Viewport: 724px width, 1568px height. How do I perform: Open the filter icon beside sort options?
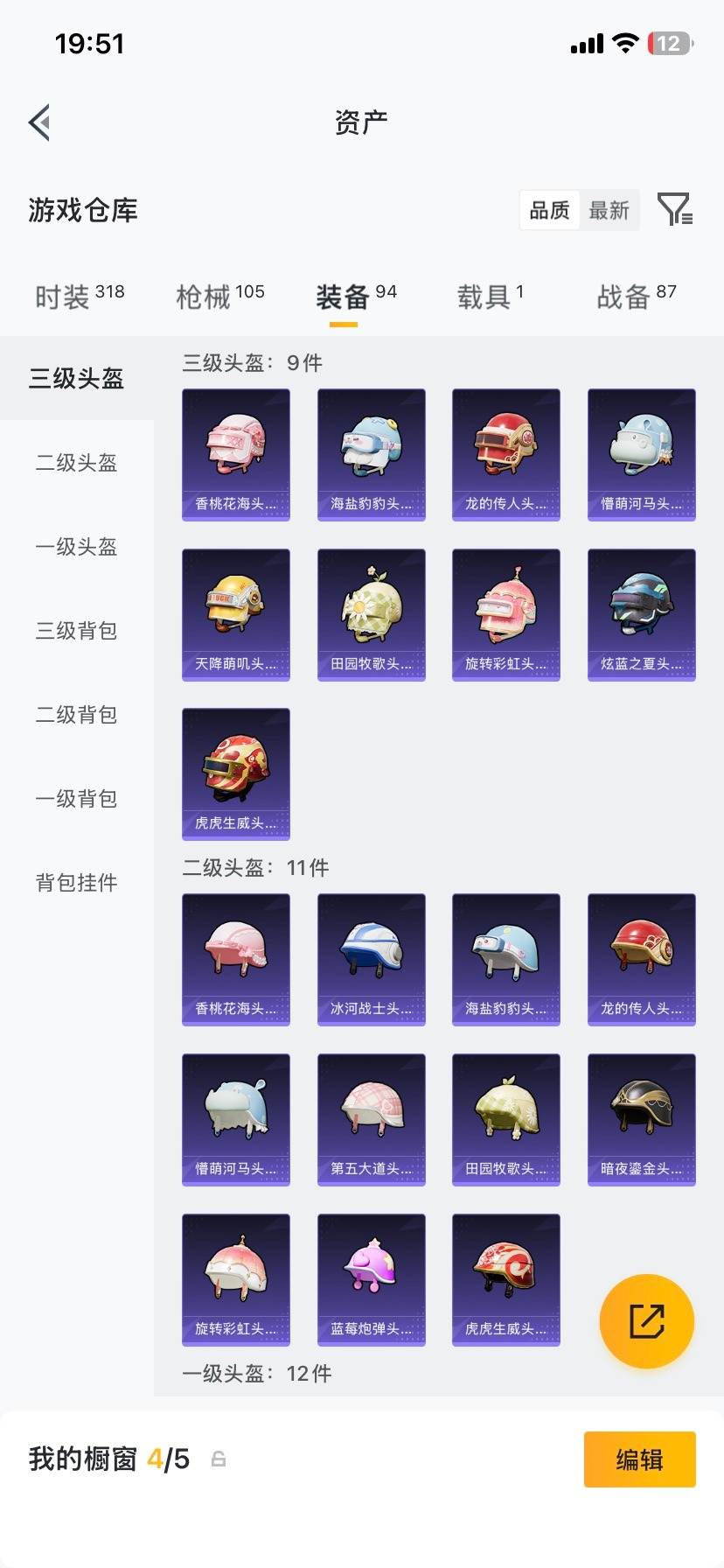tap(674, 210)
